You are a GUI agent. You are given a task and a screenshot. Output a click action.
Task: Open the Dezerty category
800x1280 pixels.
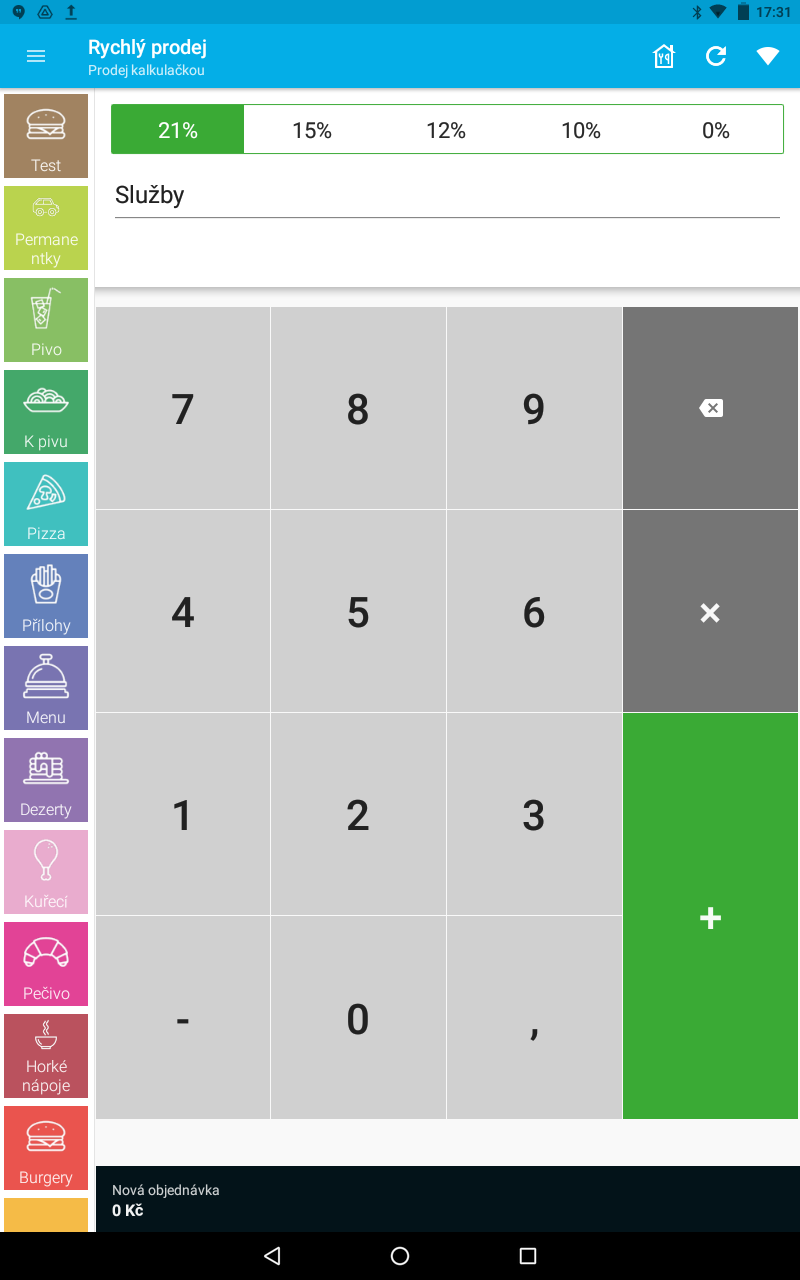(x=46, y=780)
